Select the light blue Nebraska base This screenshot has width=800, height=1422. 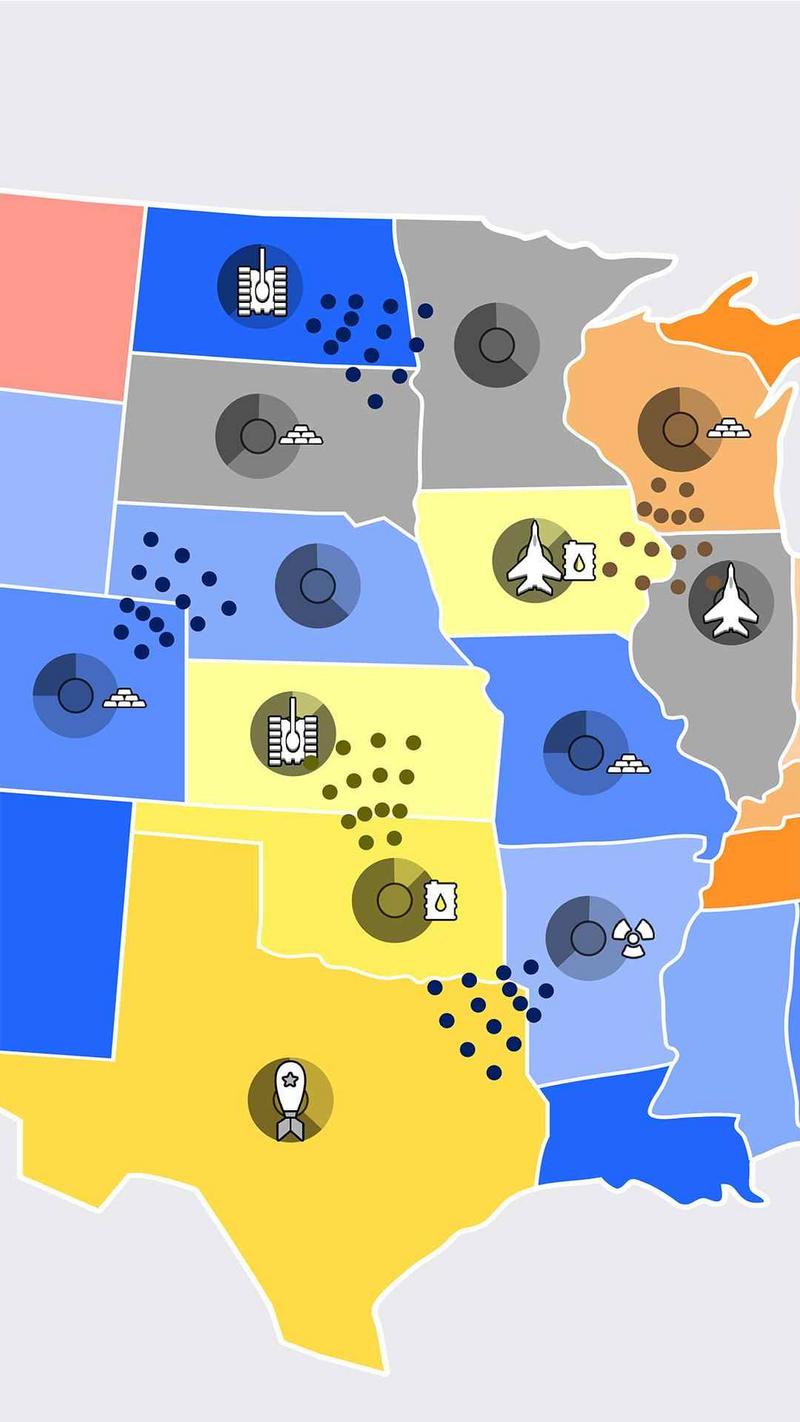click(317, 586)
